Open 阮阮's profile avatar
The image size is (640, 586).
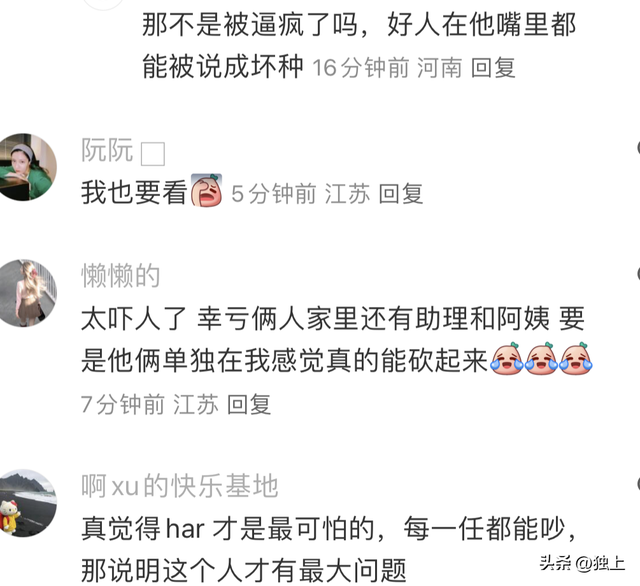pyautogui.click(x=26, y=166)
